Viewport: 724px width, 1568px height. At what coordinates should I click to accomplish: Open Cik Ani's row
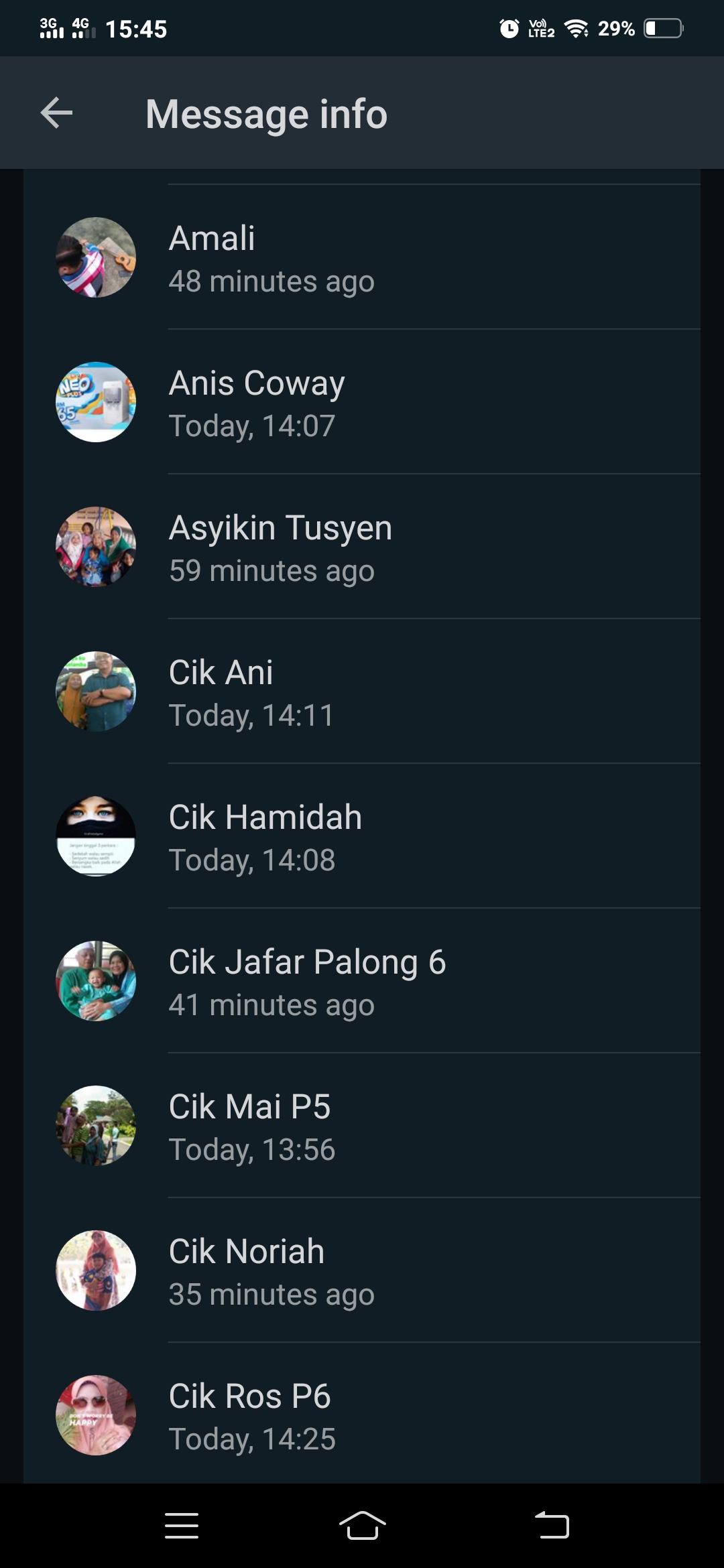tap(362, 692)
